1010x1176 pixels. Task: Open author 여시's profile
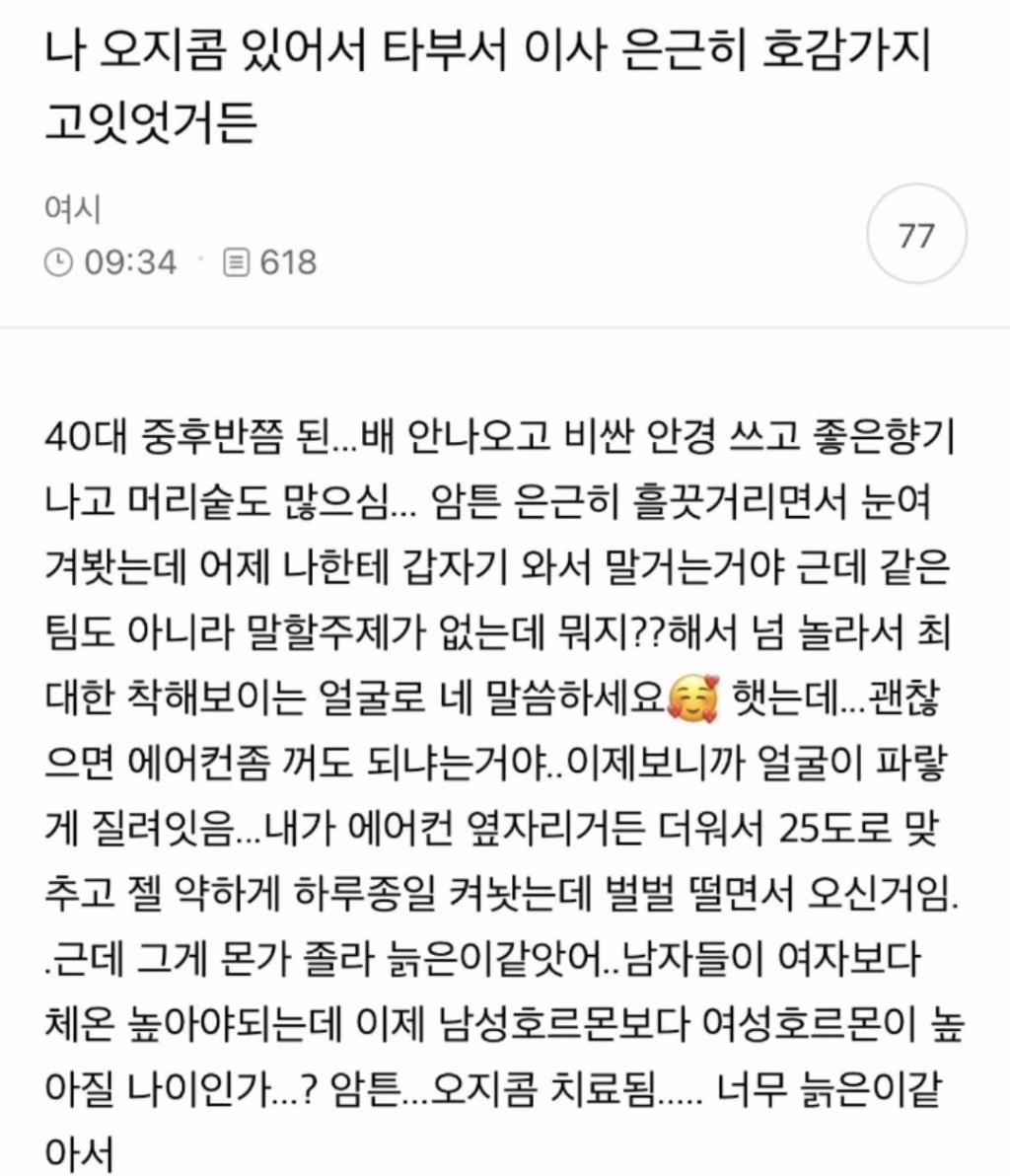(72, 209)
